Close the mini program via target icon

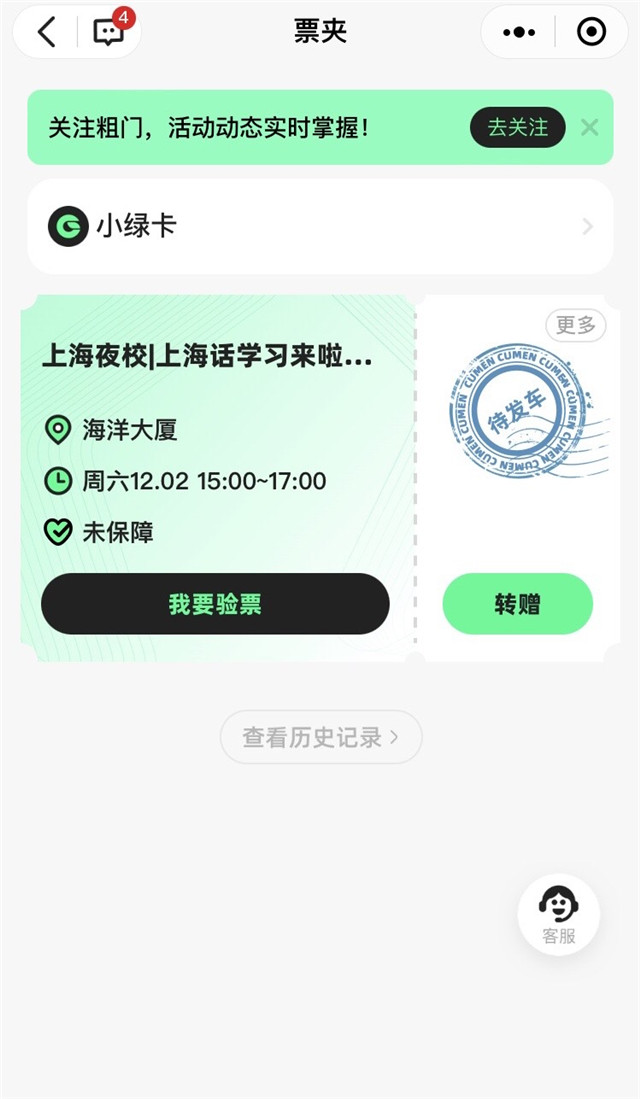point(592,32)
